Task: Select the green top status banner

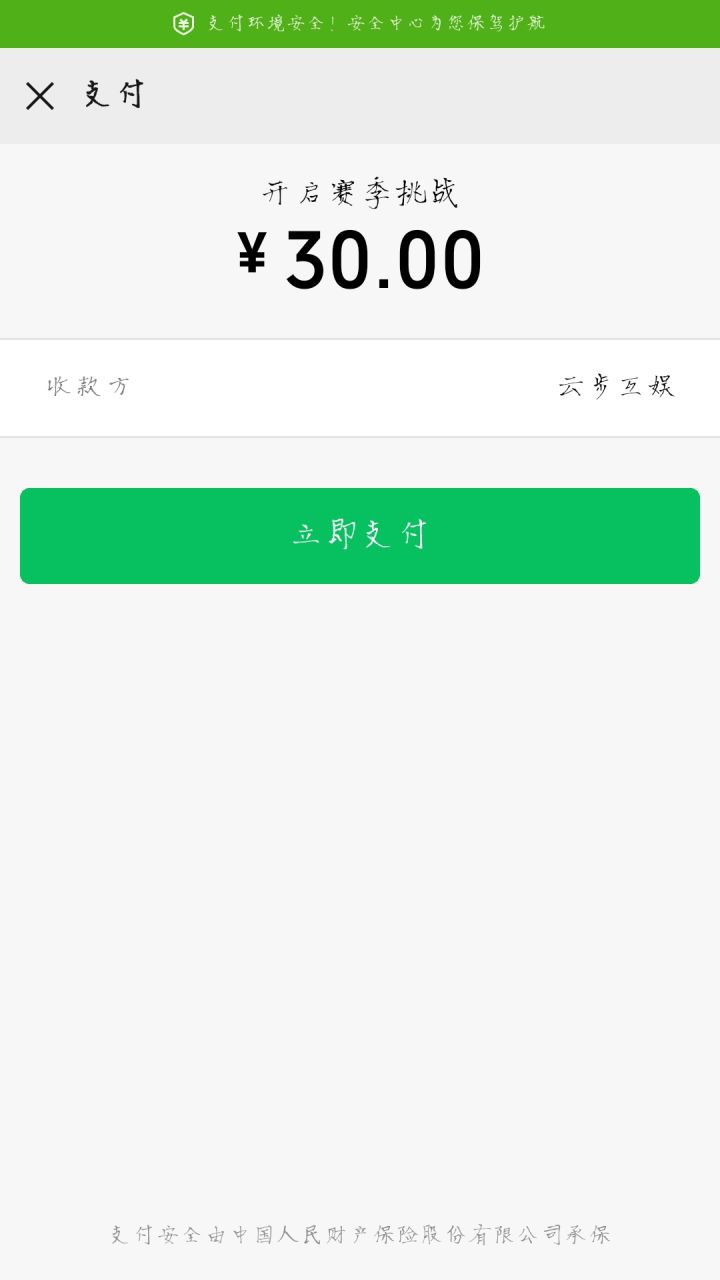Action: (360, 25)
